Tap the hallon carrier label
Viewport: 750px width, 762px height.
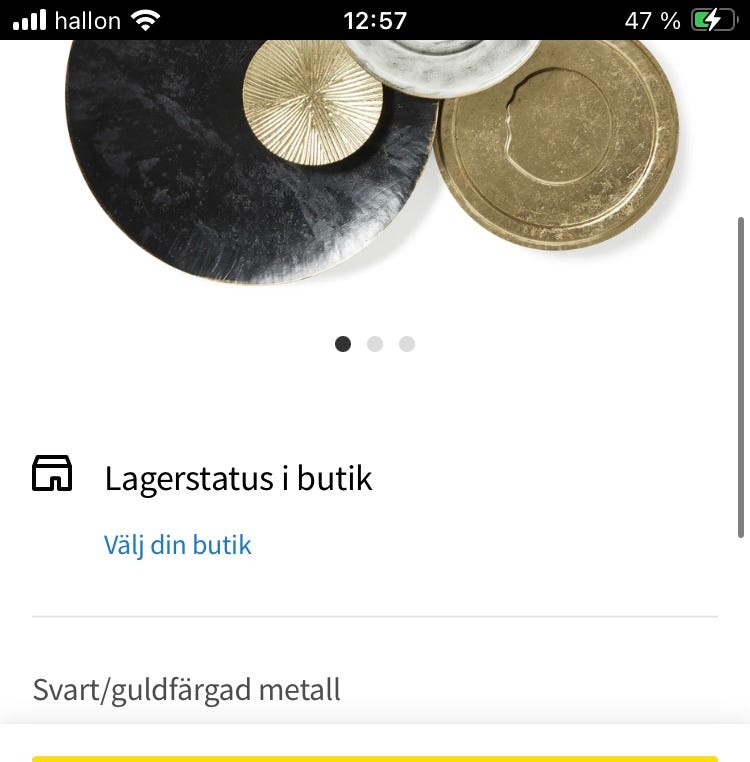tap(88, 19)
